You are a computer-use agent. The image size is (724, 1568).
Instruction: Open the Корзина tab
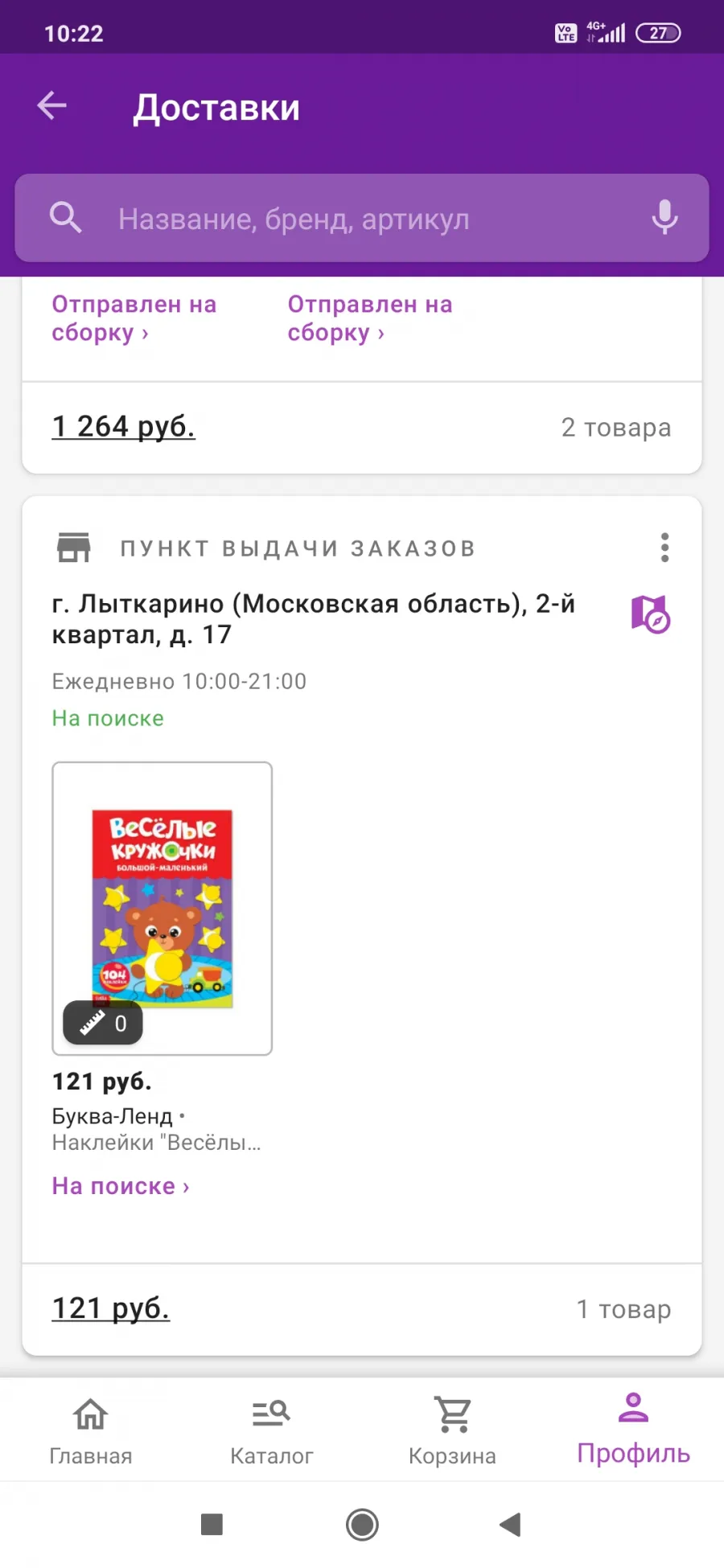point(453,1430)
